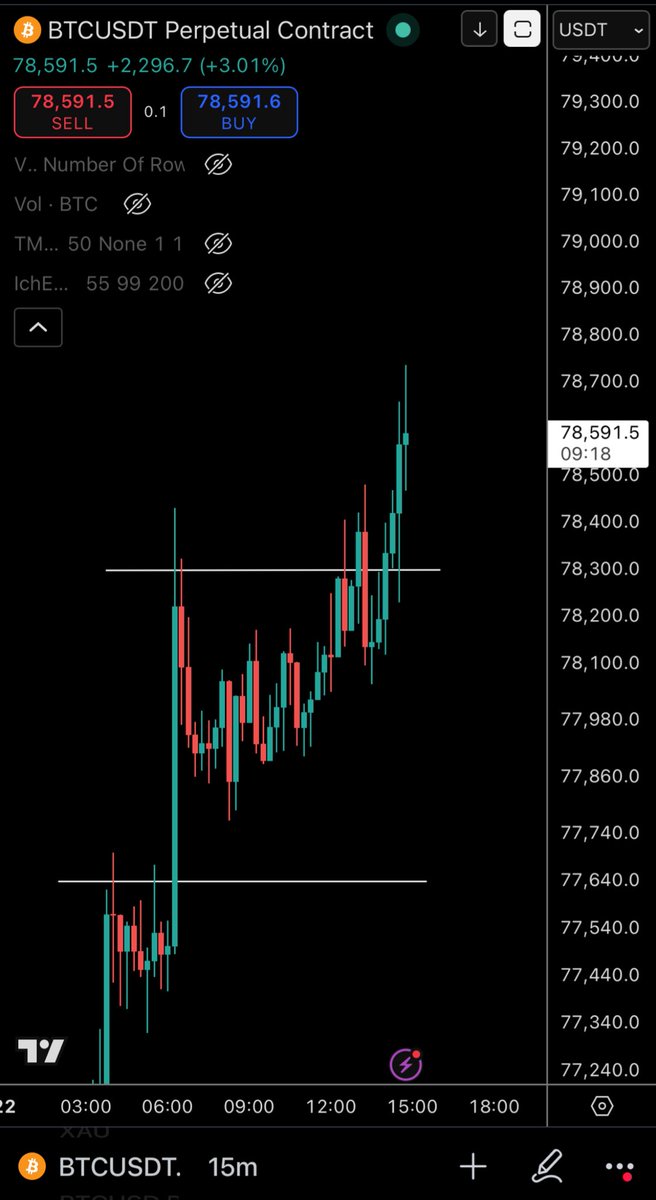Viewport: 656px width, 1200px height.
Task: Tap the red SELL price button
Action: 72,111
